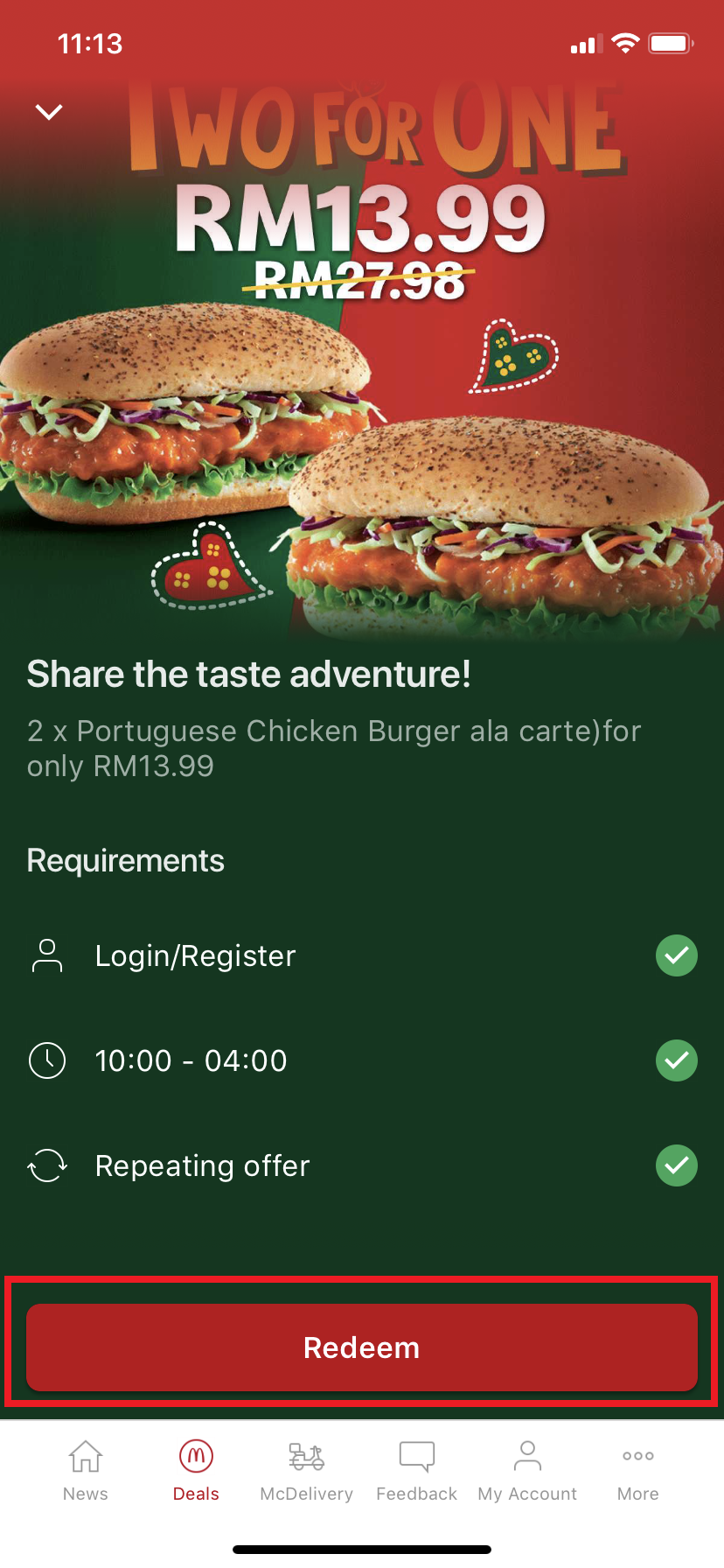Collapse the deal details with the down chevron
Screen dimensions: 724x1568
point(49,112)
